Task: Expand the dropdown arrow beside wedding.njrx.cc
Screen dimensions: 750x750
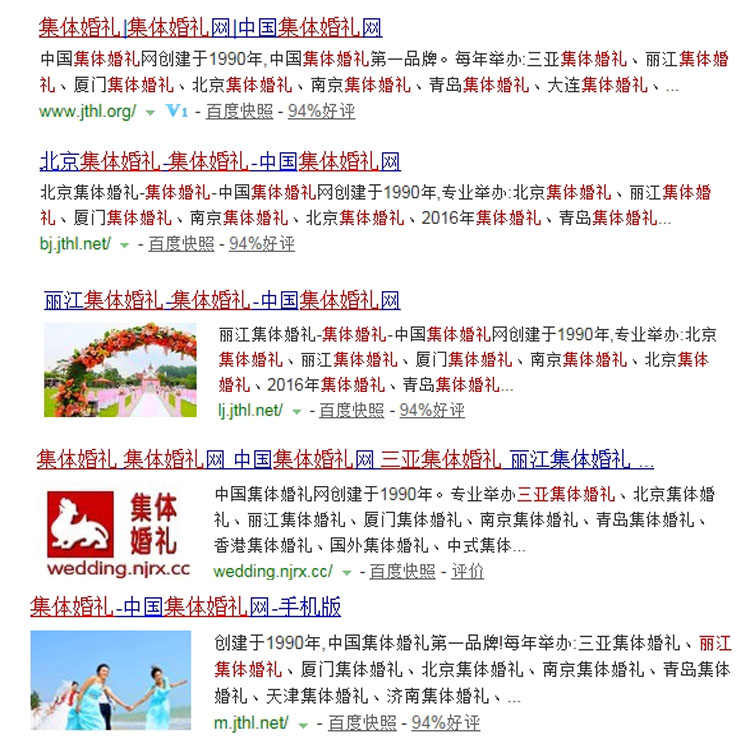Action: 347,572
